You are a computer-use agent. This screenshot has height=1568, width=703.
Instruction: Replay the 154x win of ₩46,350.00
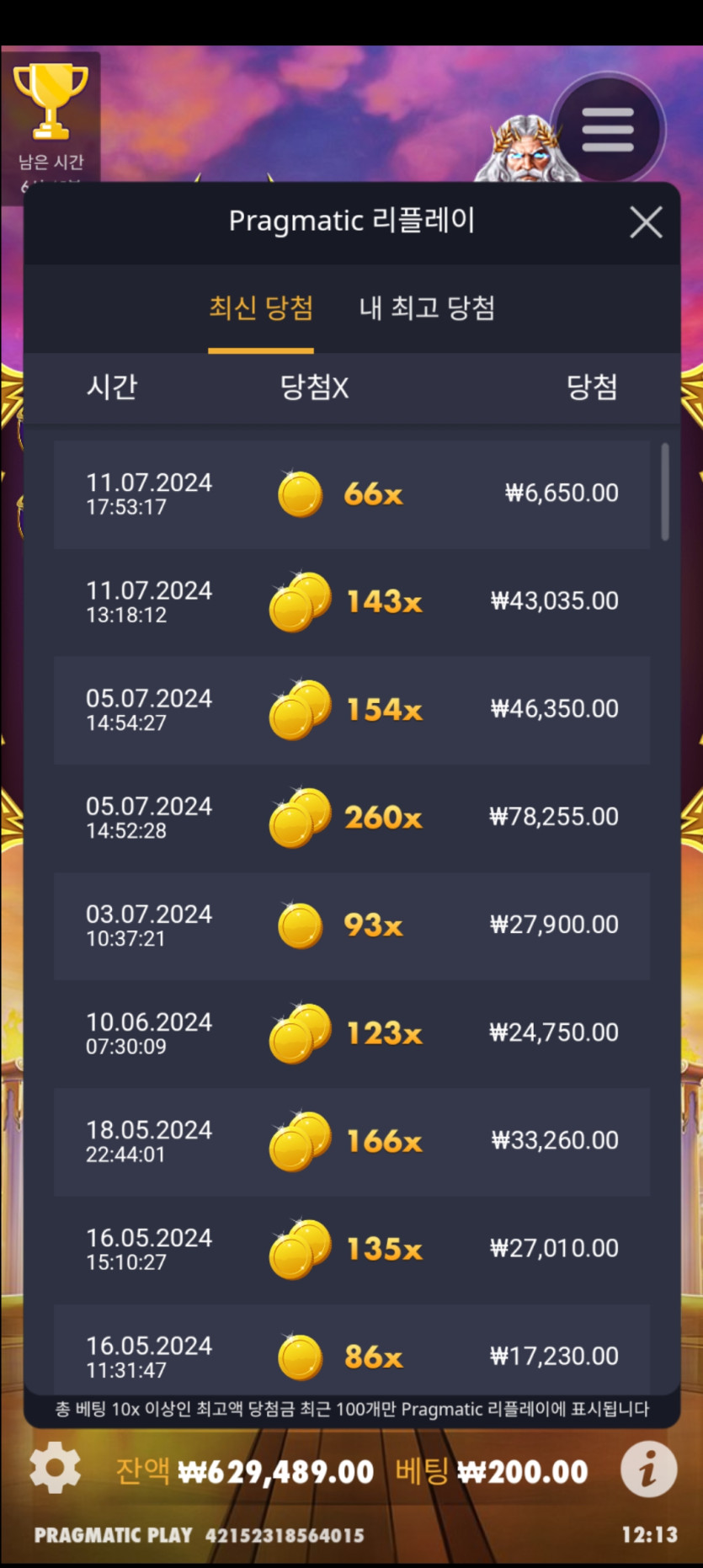[x=351, y=710]
